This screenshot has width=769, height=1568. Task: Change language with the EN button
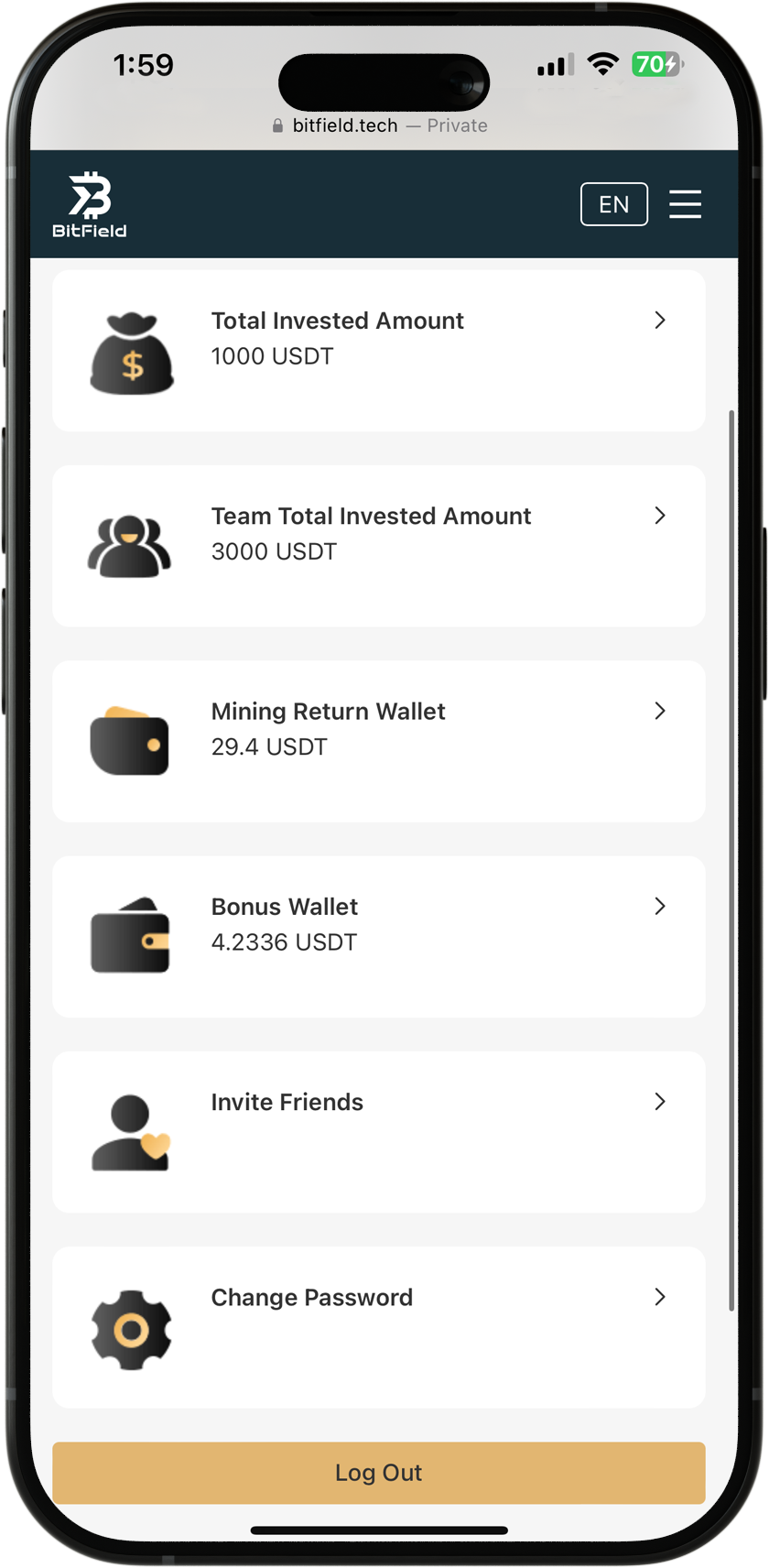pyautogui.click(x=614, y=204)
